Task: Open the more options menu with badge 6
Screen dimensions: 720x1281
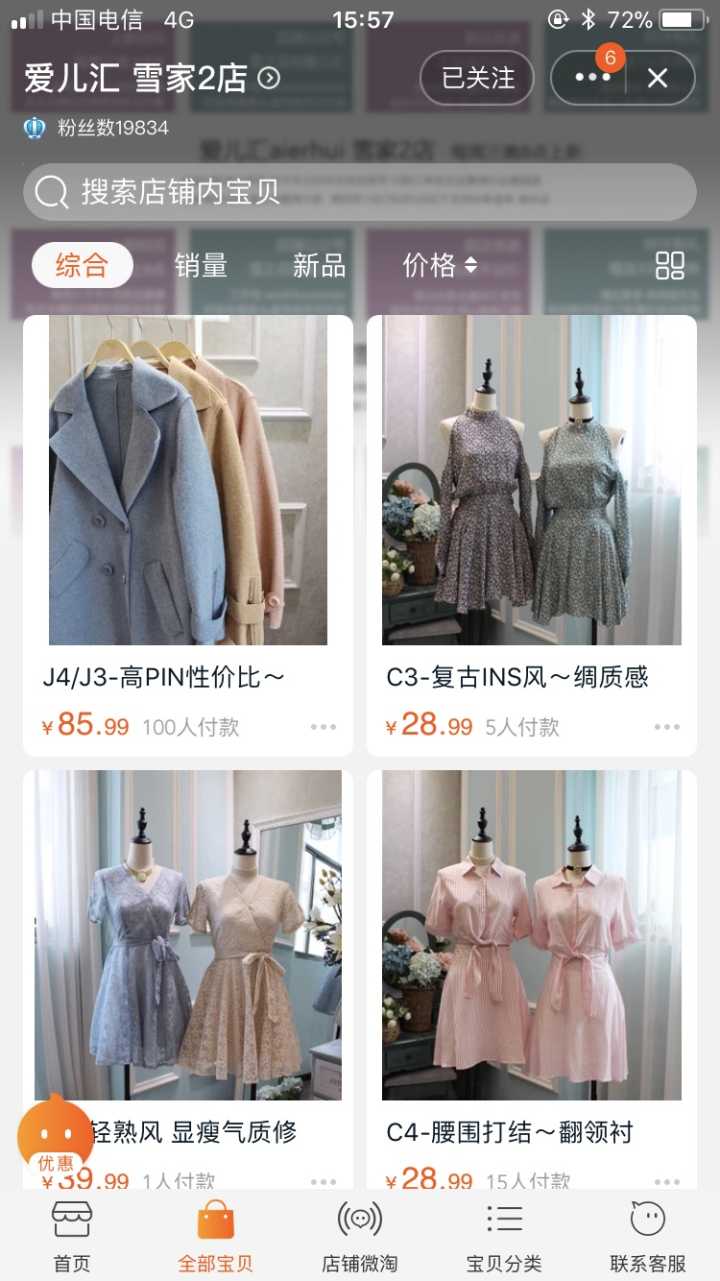Action: click(592, 78)
